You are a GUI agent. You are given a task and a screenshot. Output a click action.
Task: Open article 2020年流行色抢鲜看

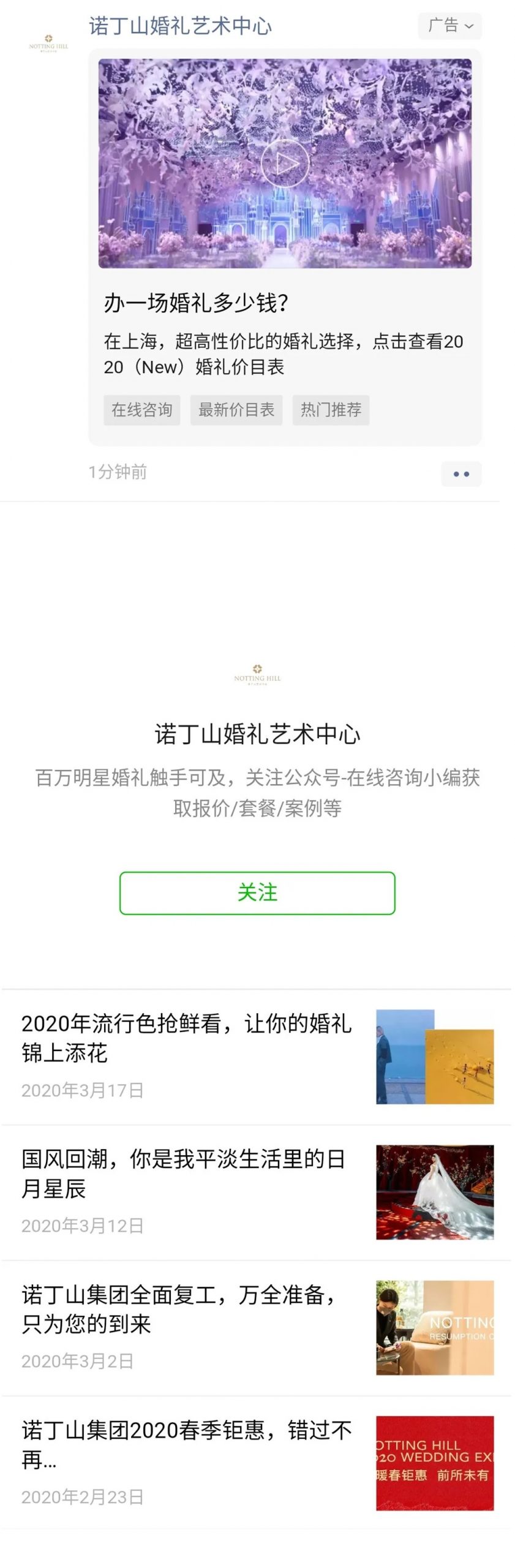187,1038
